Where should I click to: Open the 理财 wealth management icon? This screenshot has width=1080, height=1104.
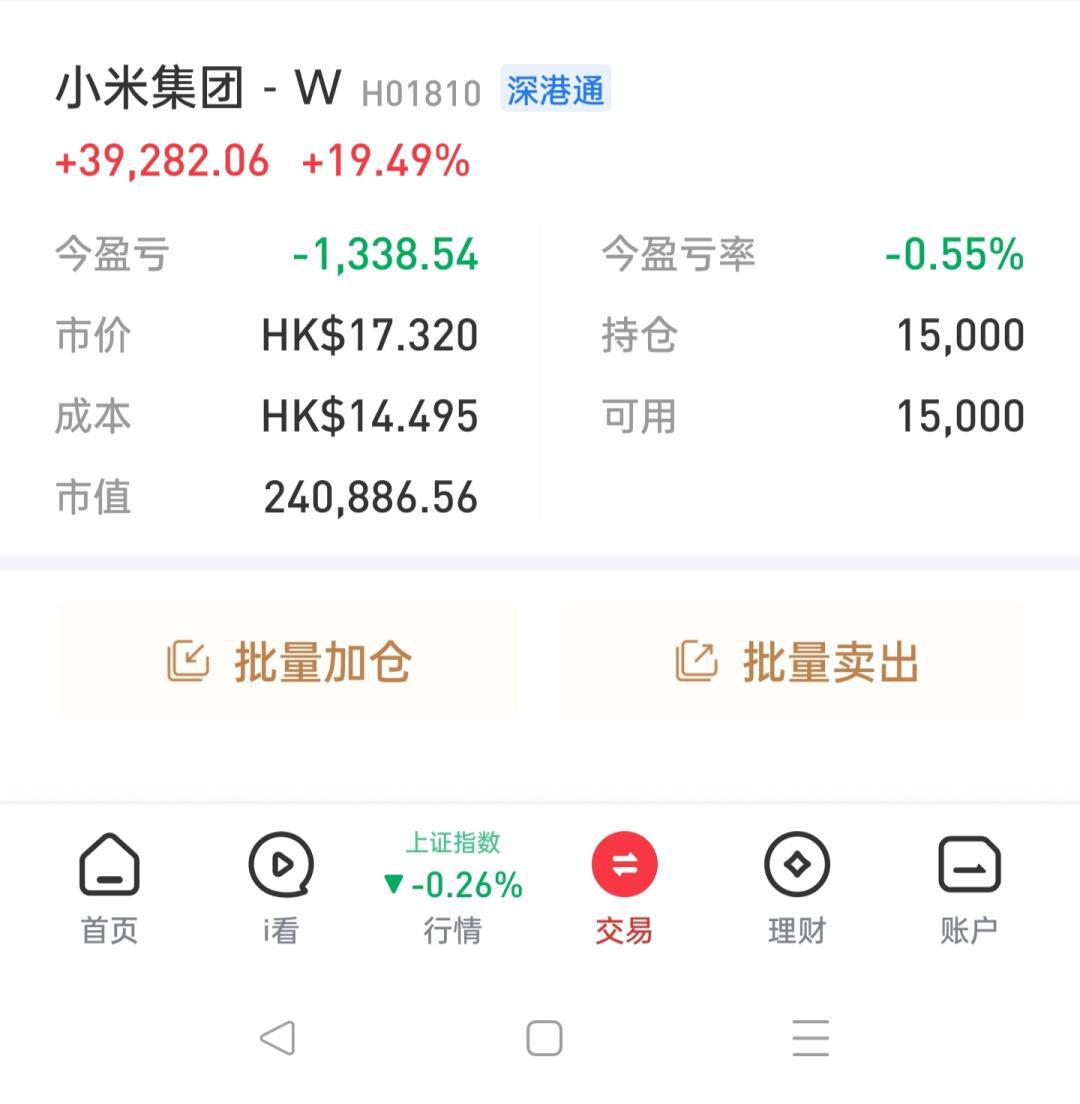[796, 866]
